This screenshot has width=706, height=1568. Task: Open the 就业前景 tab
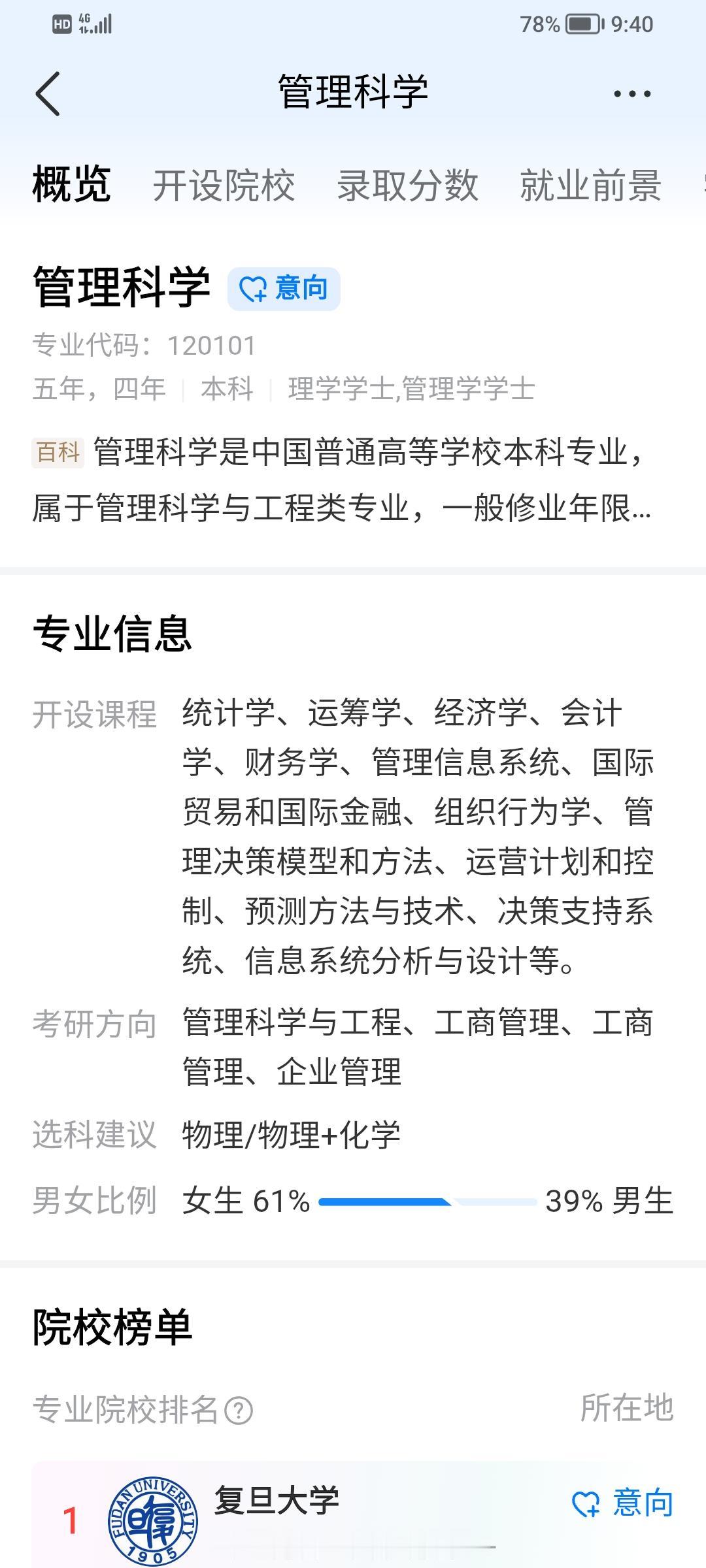[x=590, y=186]
